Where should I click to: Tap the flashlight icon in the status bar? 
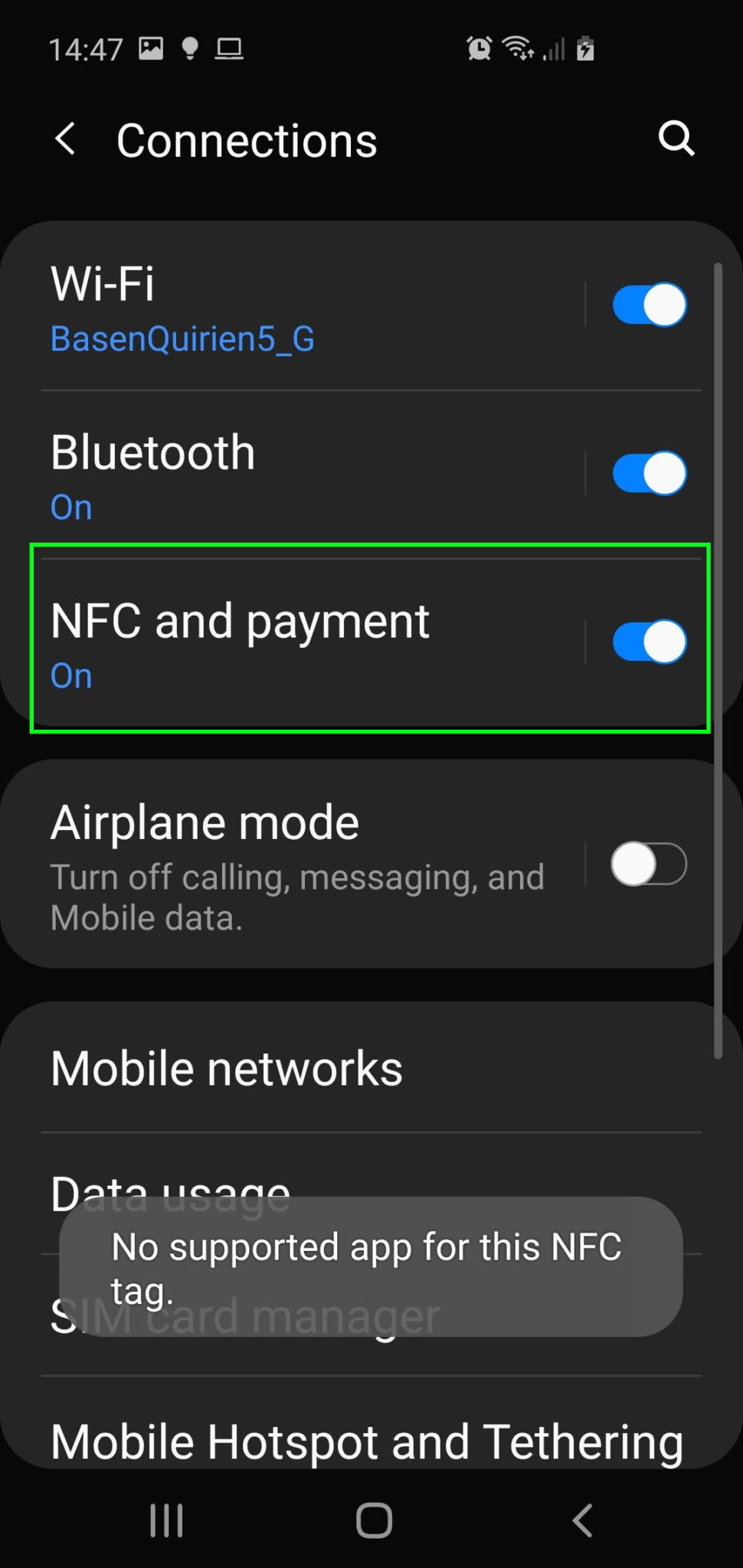pyautogui.click(x=191, y=48)
